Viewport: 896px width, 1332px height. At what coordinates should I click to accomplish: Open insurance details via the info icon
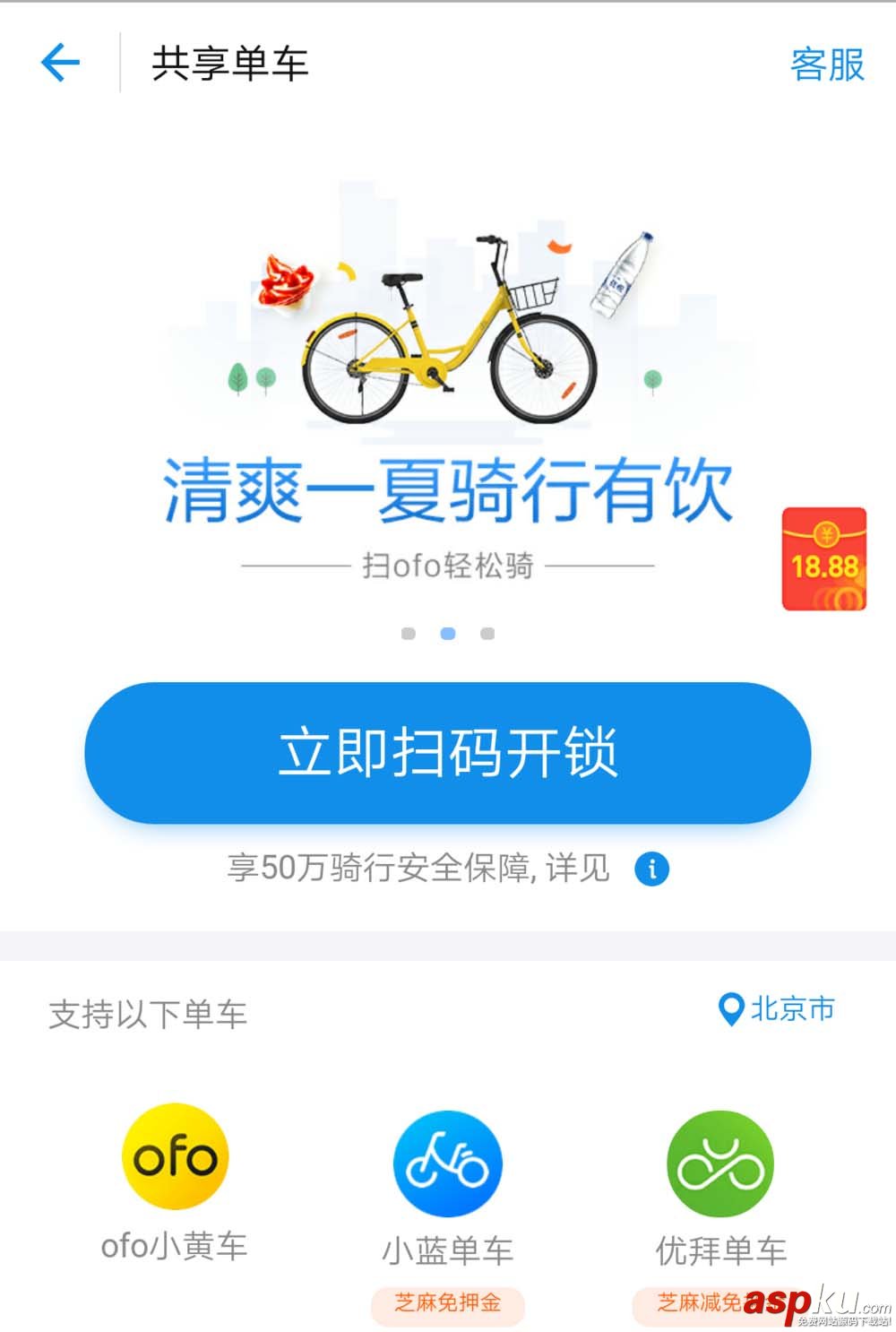pos(653,868)
